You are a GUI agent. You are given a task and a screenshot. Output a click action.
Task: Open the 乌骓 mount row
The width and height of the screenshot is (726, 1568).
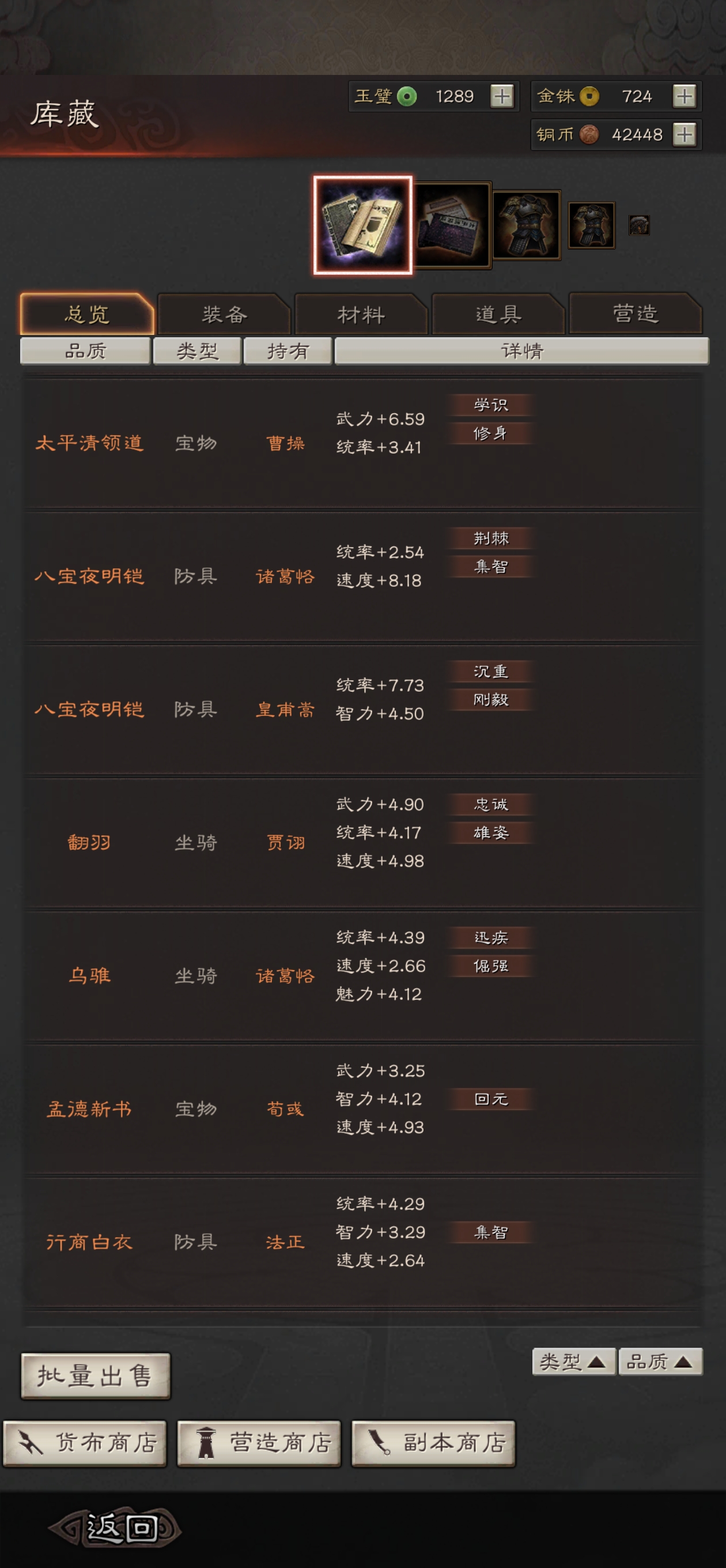(362, 975)
